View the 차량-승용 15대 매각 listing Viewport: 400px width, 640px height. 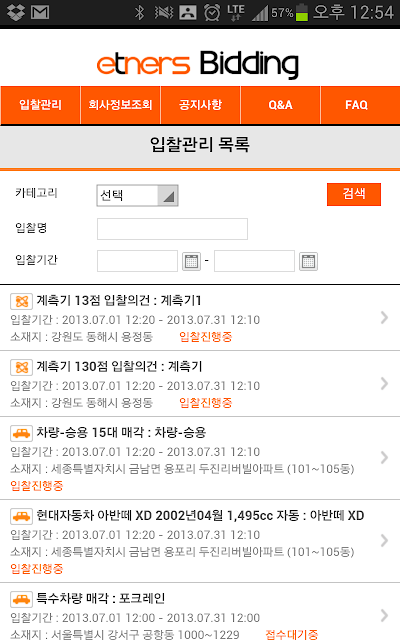coord(200,458)
